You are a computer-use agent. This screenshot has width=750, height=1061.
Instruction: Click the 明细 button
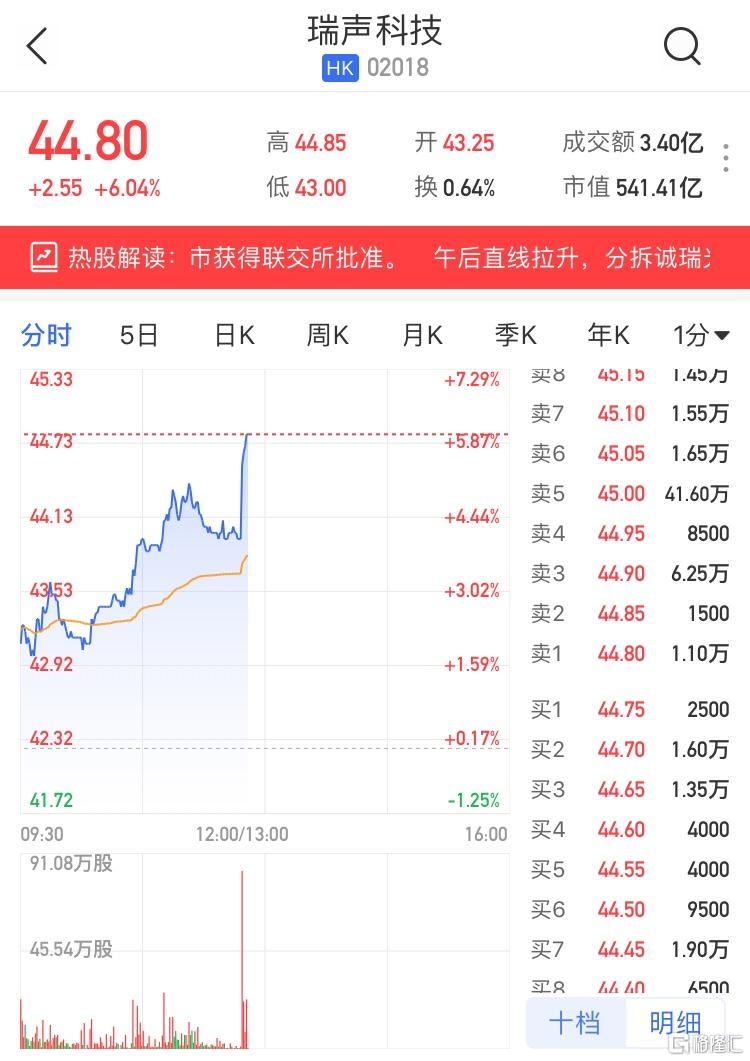tap(676, 1022)
